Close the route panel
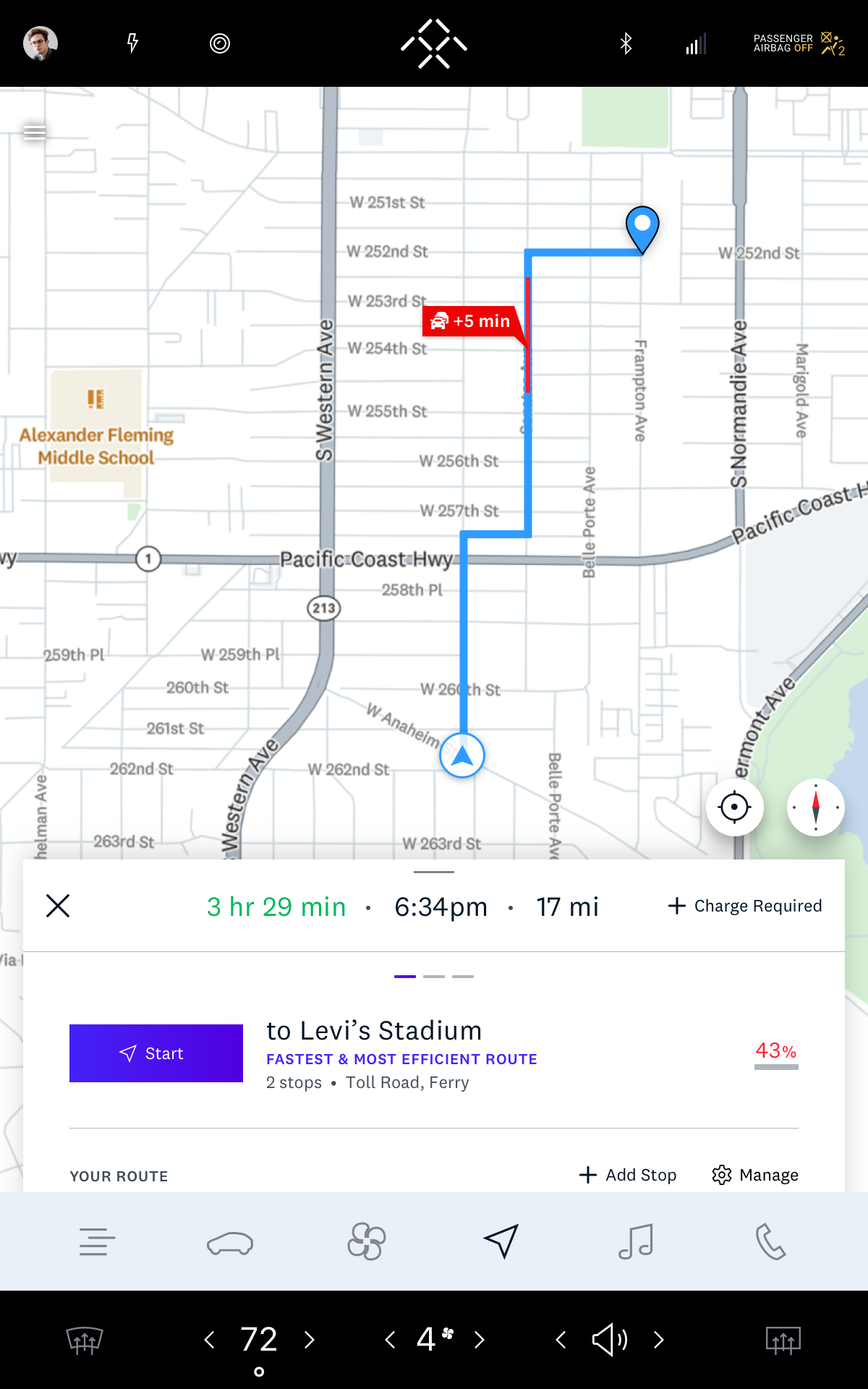Image resolution: width=868 pixels, height=1389 pixels. [x=58, y=906]
